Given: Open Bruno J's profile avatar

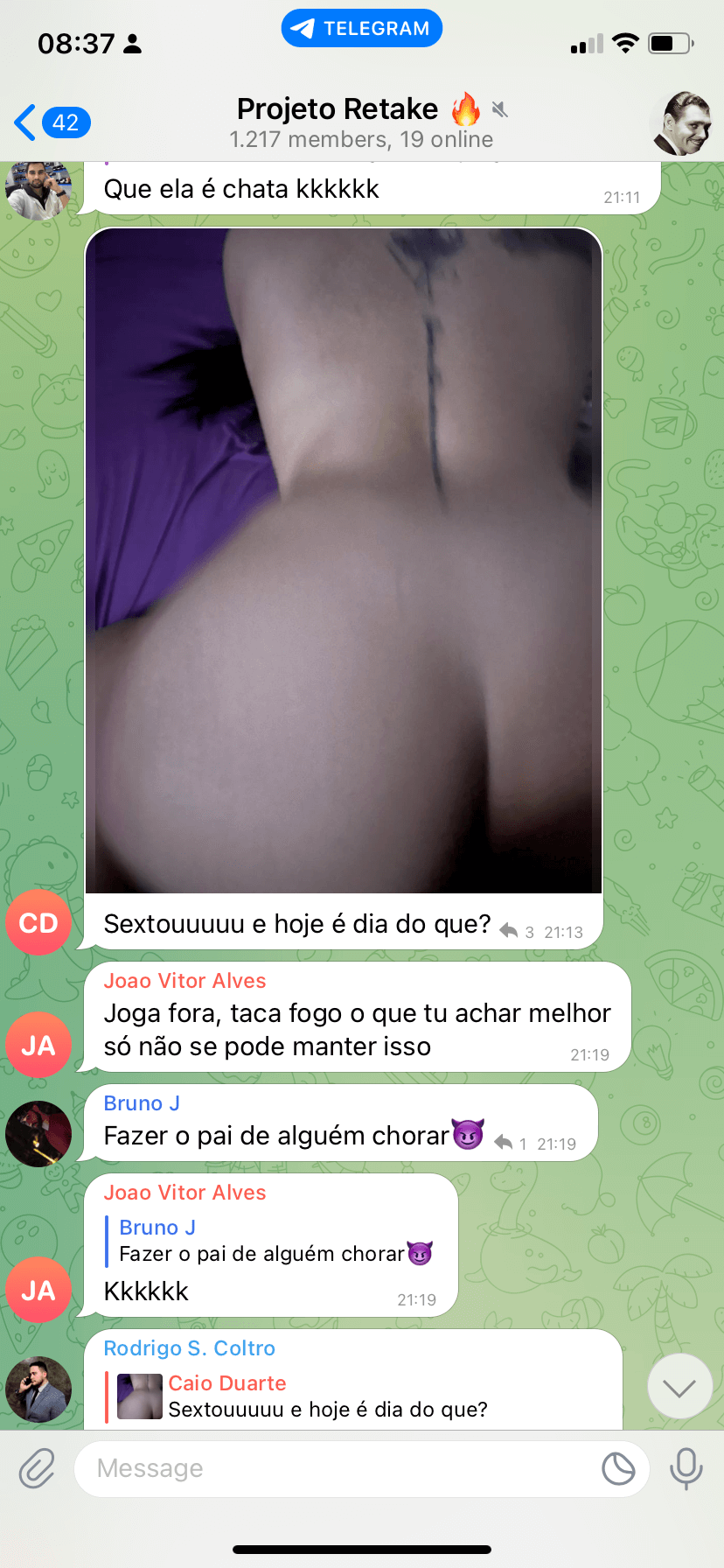Looking at the screenshot, I should click(x=38, y=1133).
